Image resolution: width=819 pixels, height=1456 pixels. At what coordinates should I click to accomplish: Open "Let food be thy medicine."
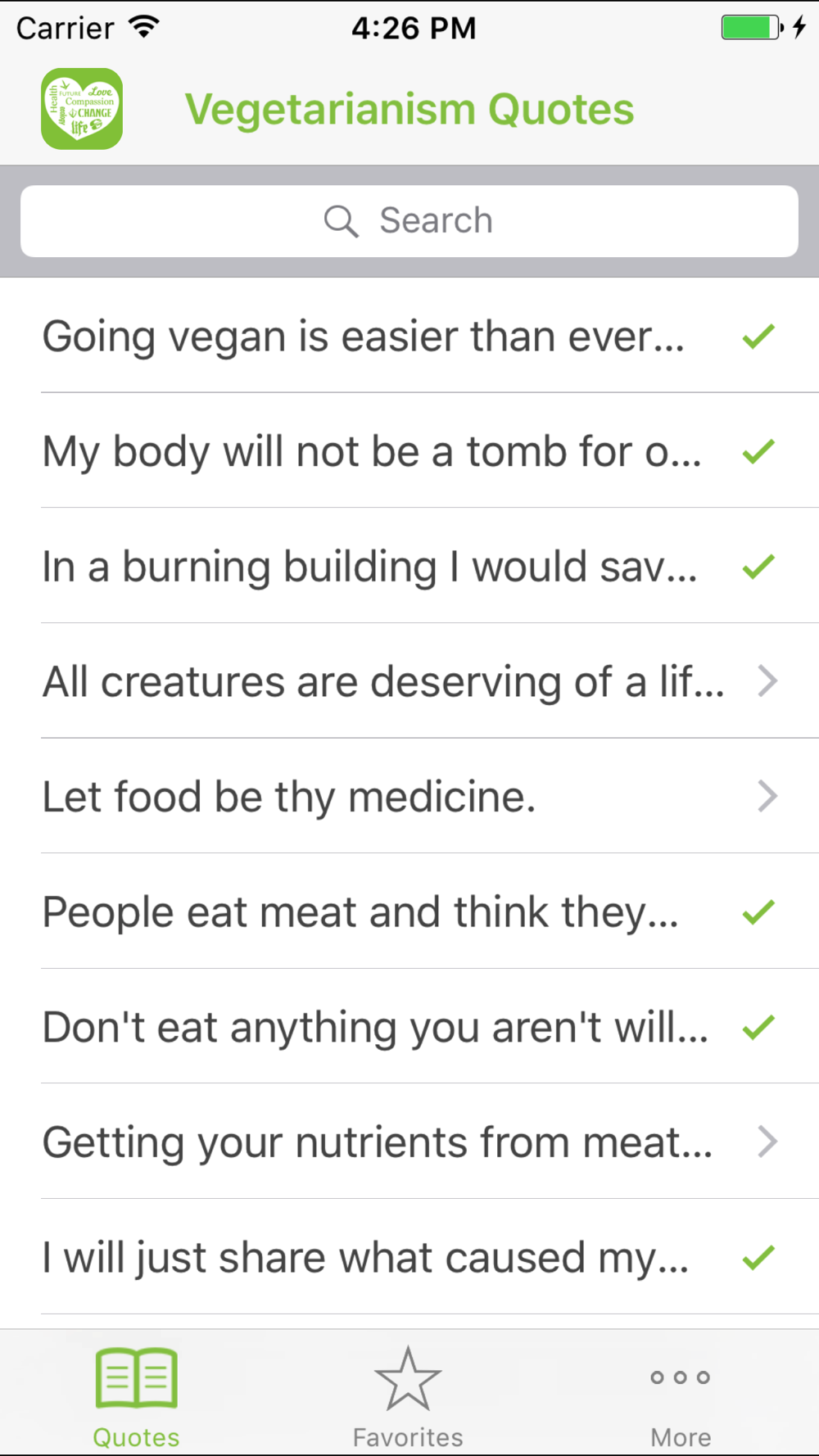pyautogui.click(x=409, y=796)
